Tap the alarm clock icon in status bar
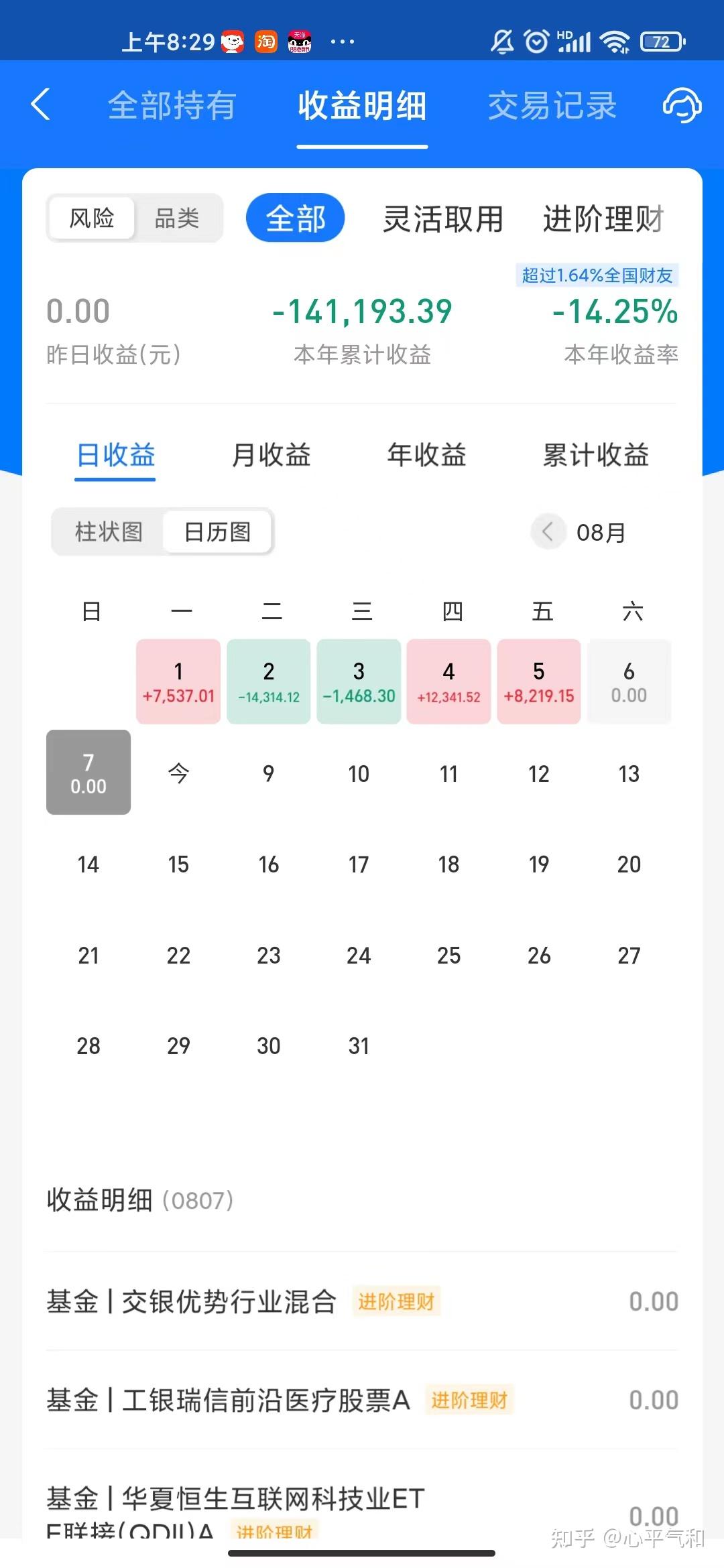This screenshot has height=1568, width=724. tap(535, 42)
